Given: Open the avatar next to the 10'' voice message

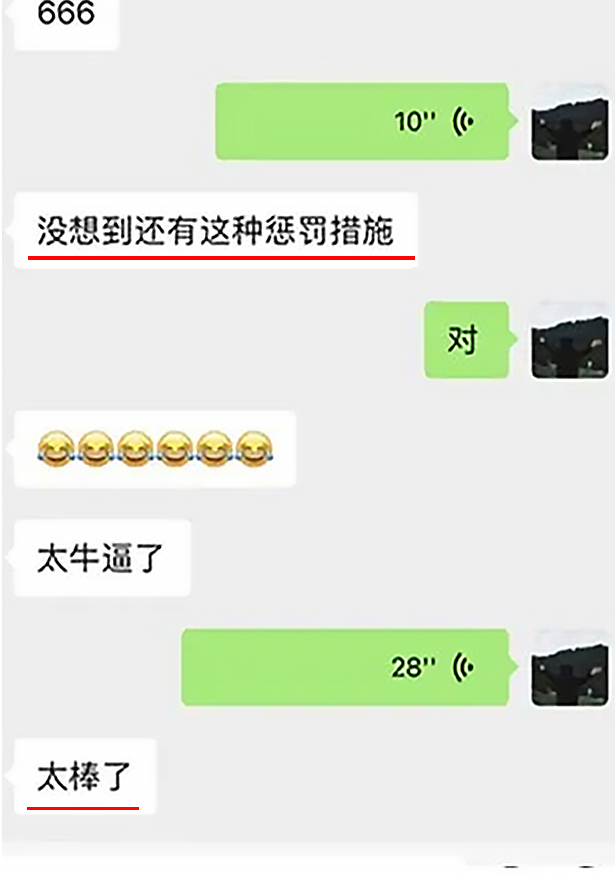Looking at the screenshot, I should 569,122.
